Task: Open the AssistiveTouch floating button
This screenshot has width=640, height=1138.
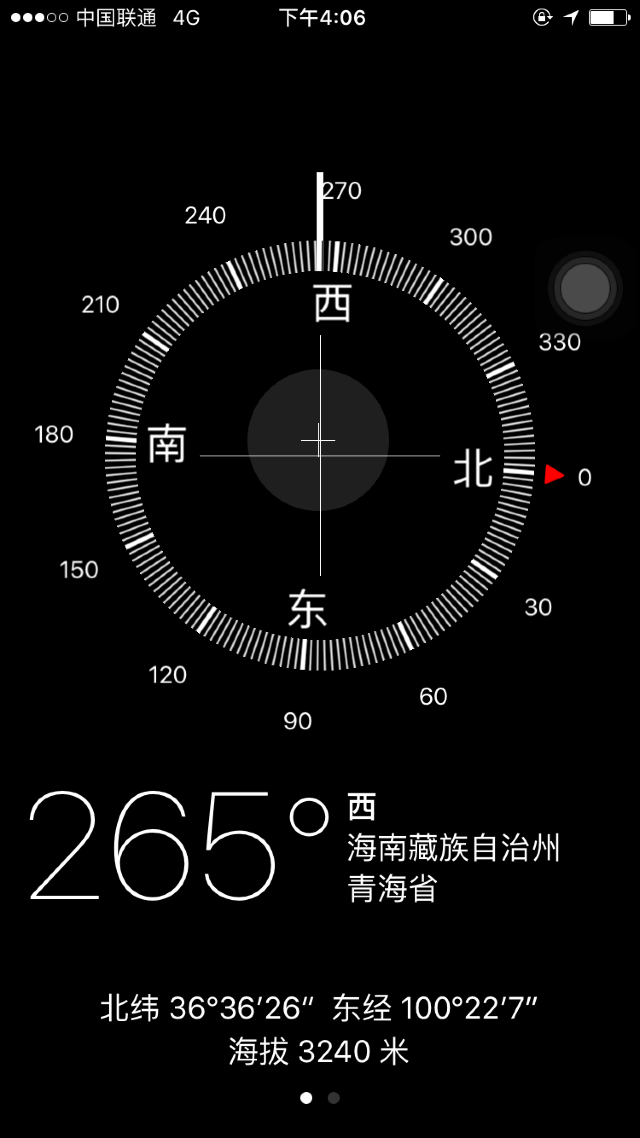Action: click(585, 288)
